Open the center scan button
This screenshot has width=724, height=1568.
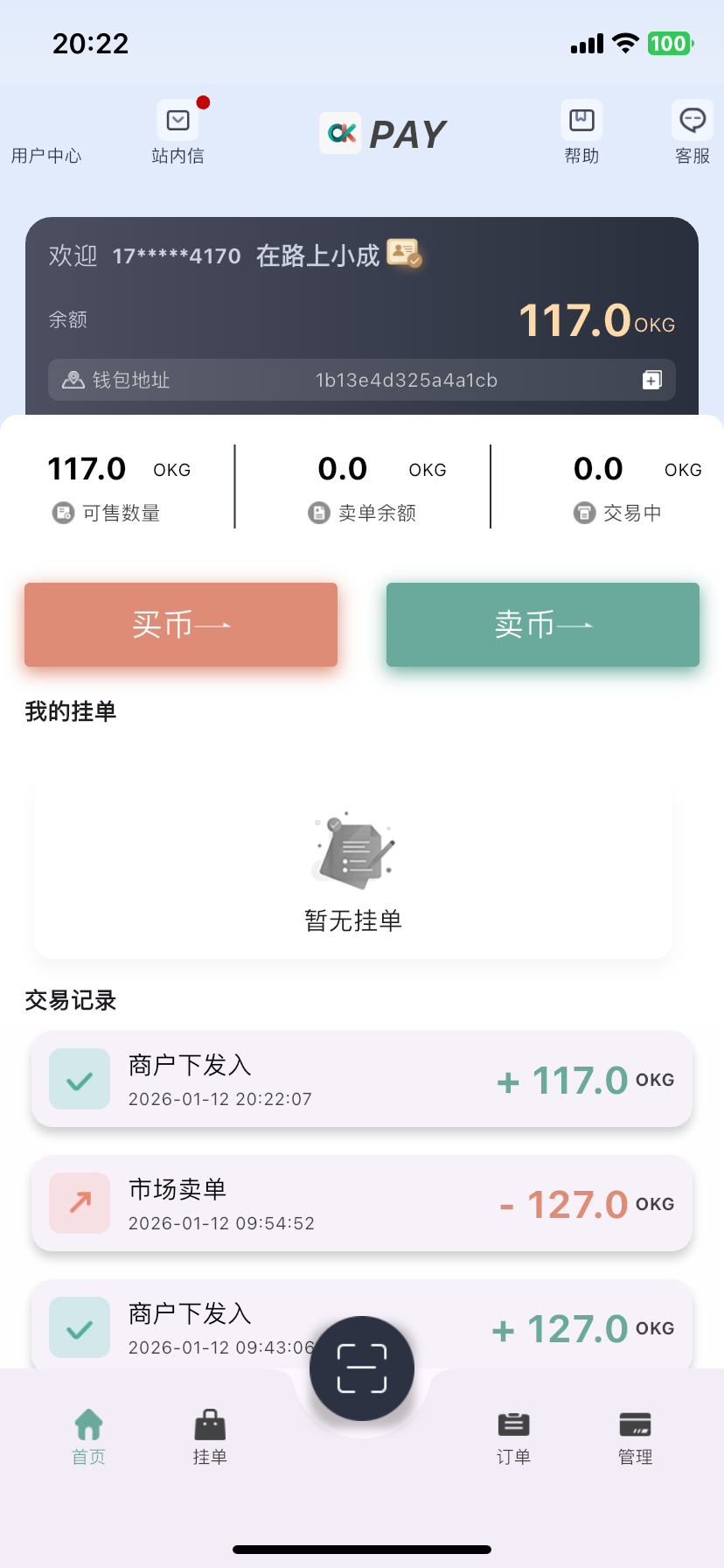[362, 1368]
